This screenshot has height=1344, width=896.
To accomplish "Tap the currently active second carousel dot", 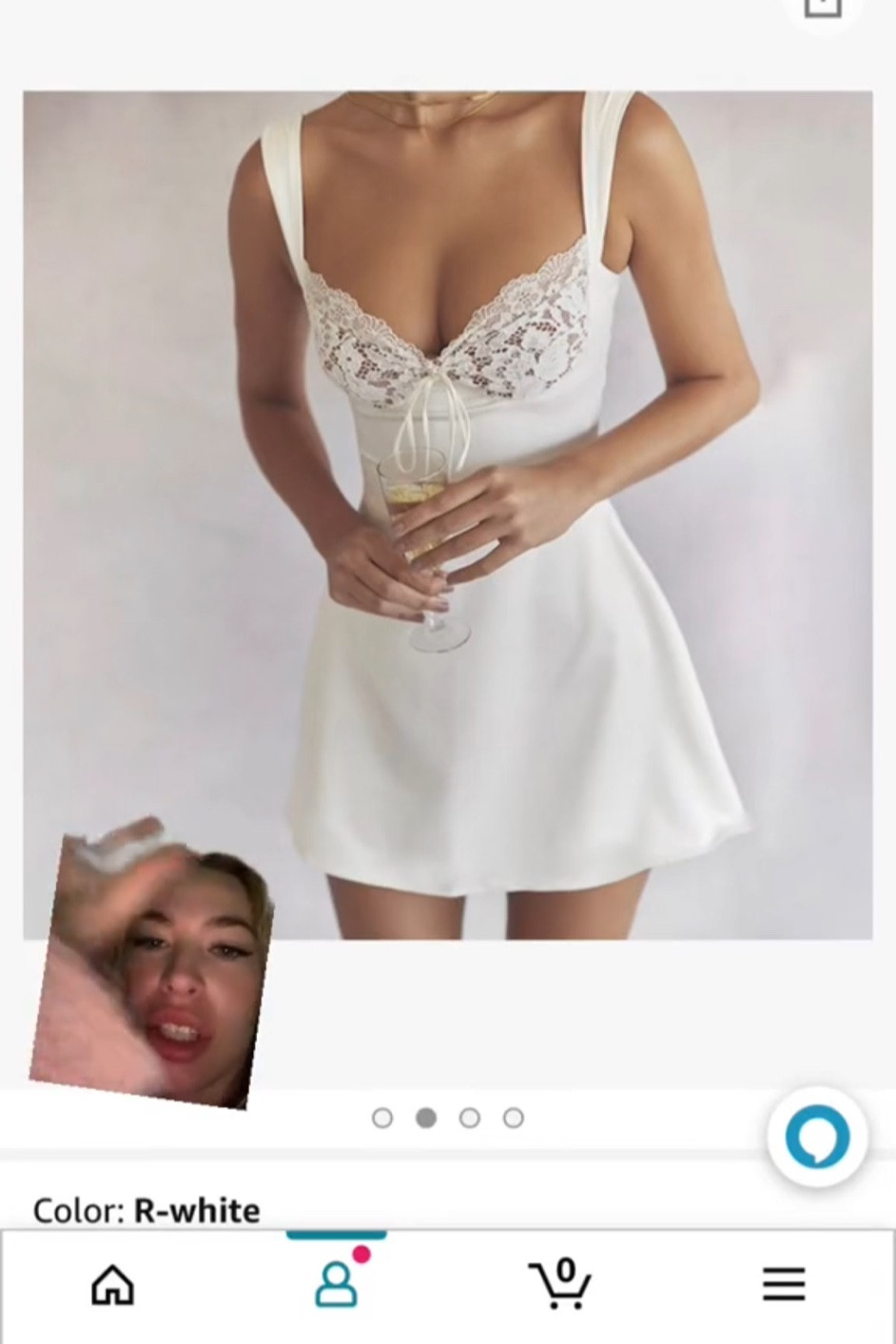I will click(x=425, y=1119).
